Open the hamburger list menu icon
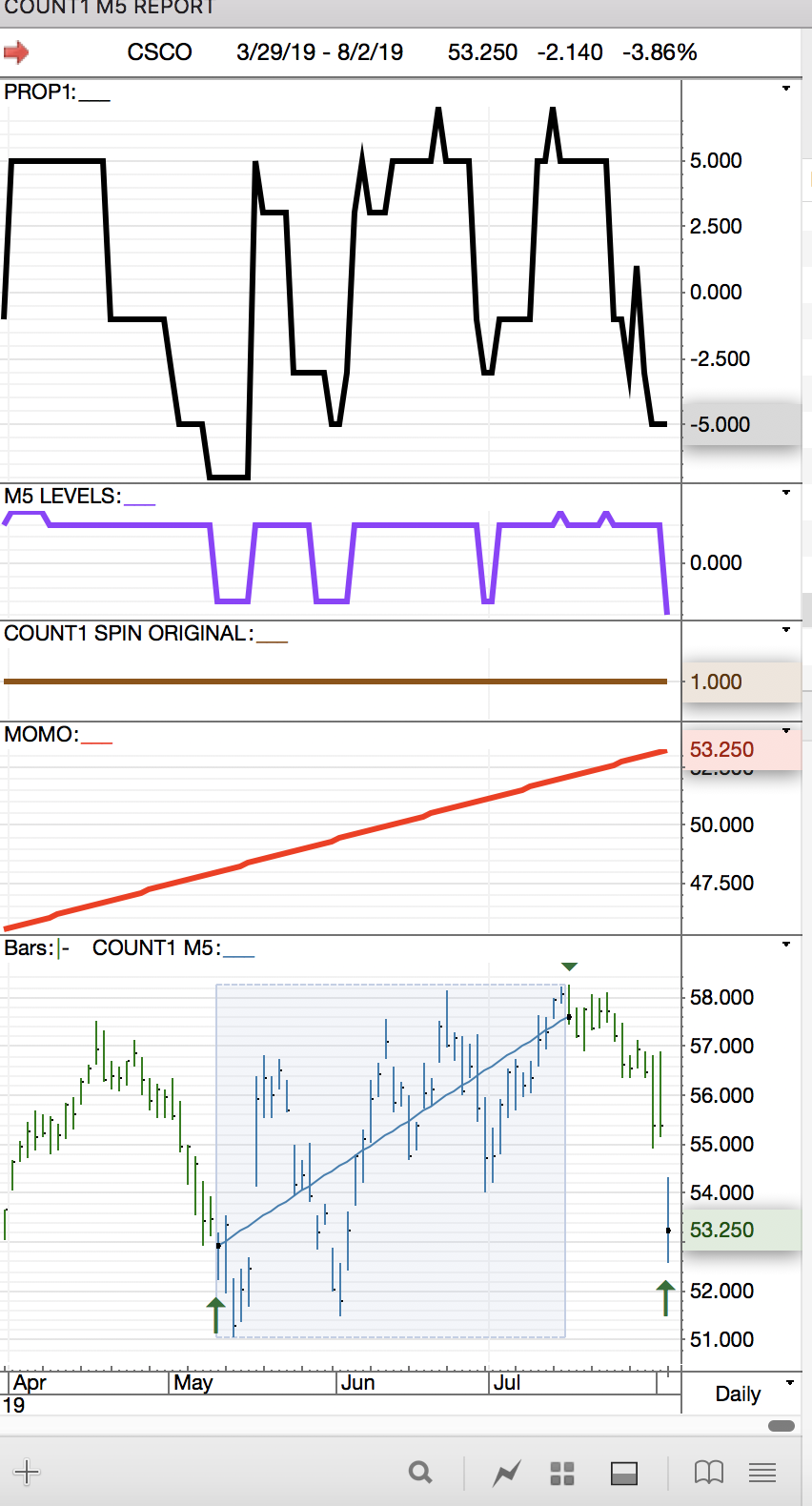 tap(762, 1473)
